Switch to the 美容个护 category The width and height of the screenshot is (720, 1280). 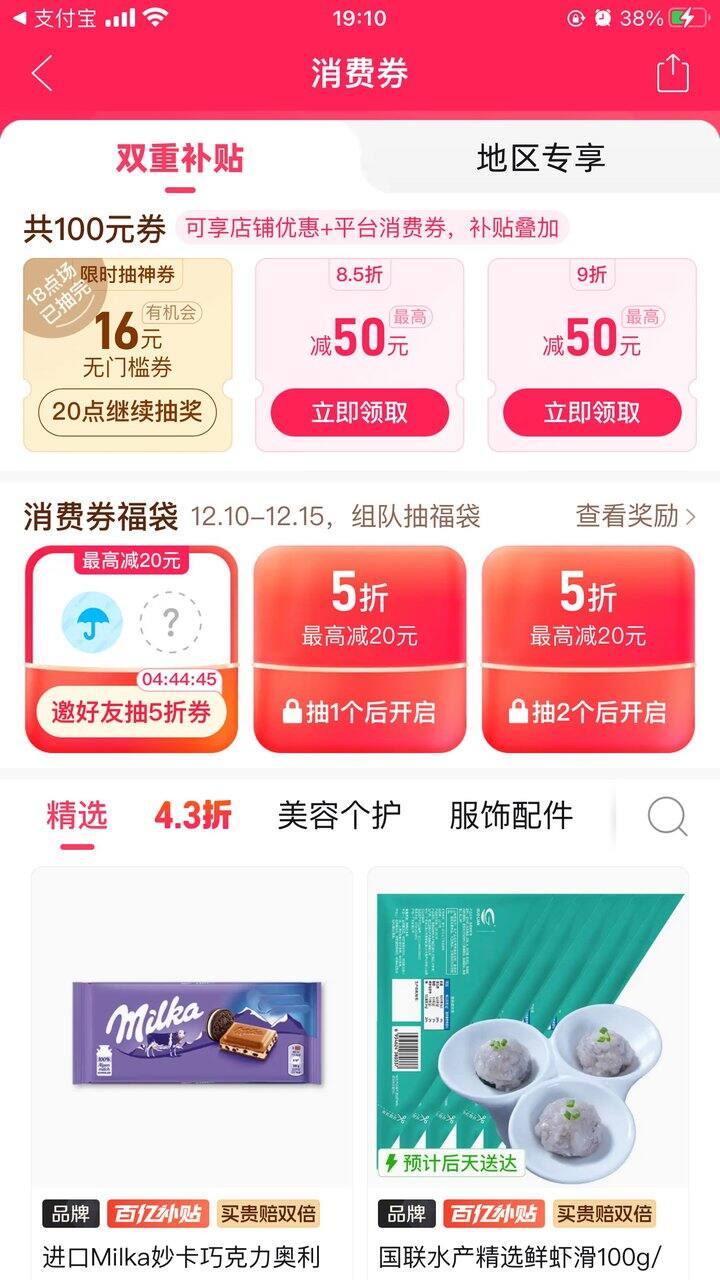click(x=339, y=815)
